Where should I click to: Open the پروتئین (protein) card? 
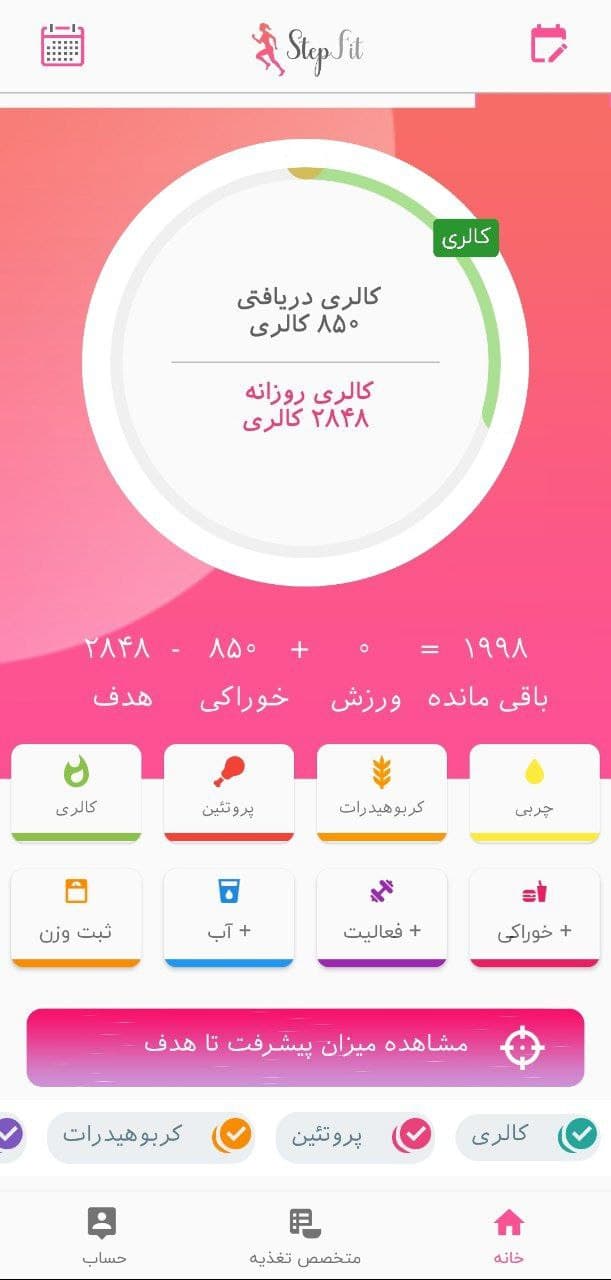click(x=229, y=793)
